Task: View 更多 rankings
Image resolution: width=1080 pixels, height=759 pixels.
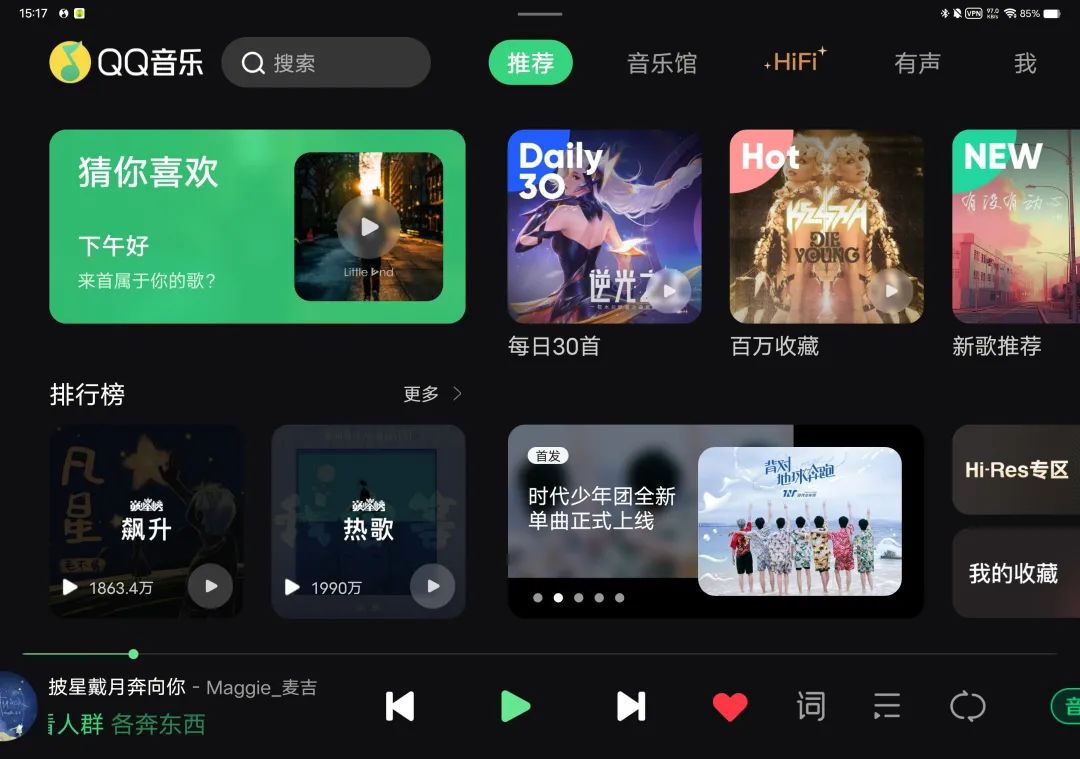Action: (432, 394)
